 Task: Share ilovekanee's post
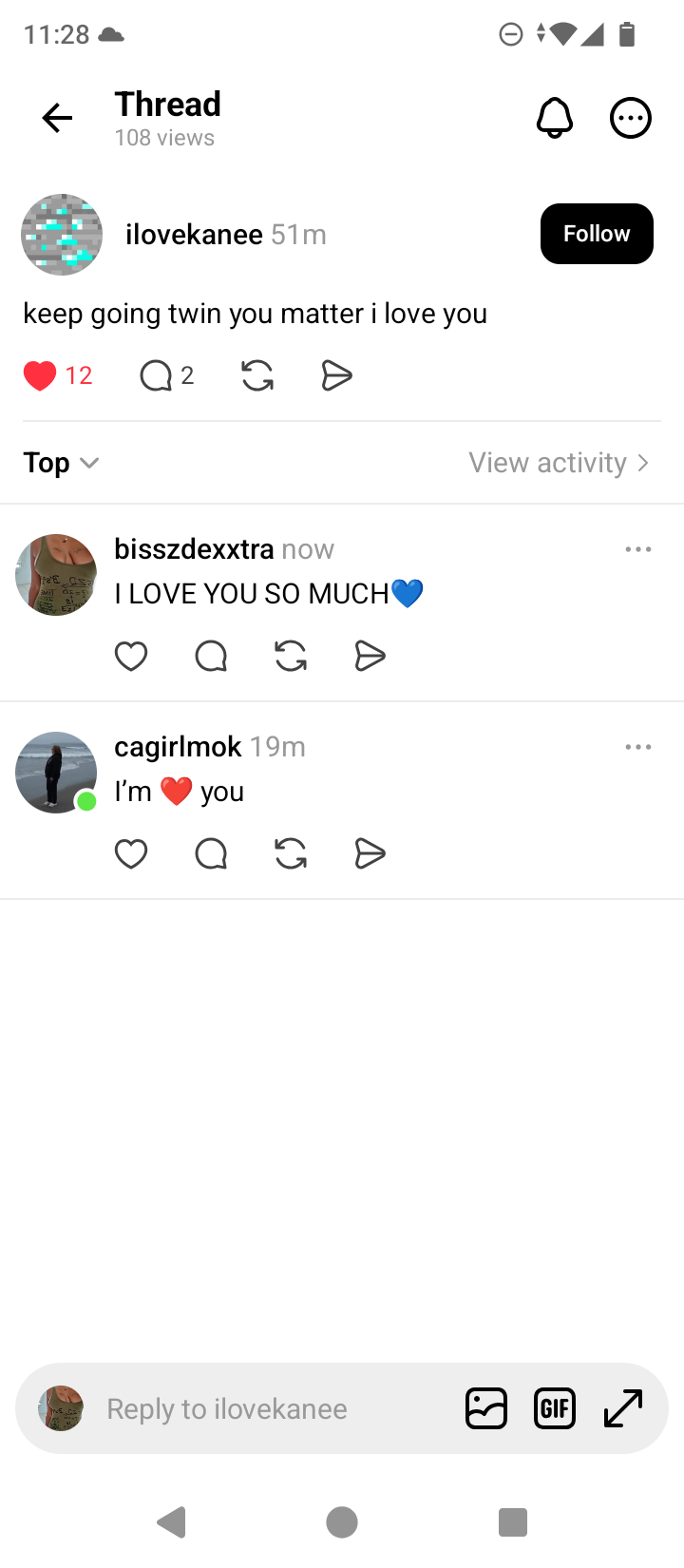[336, 375]
